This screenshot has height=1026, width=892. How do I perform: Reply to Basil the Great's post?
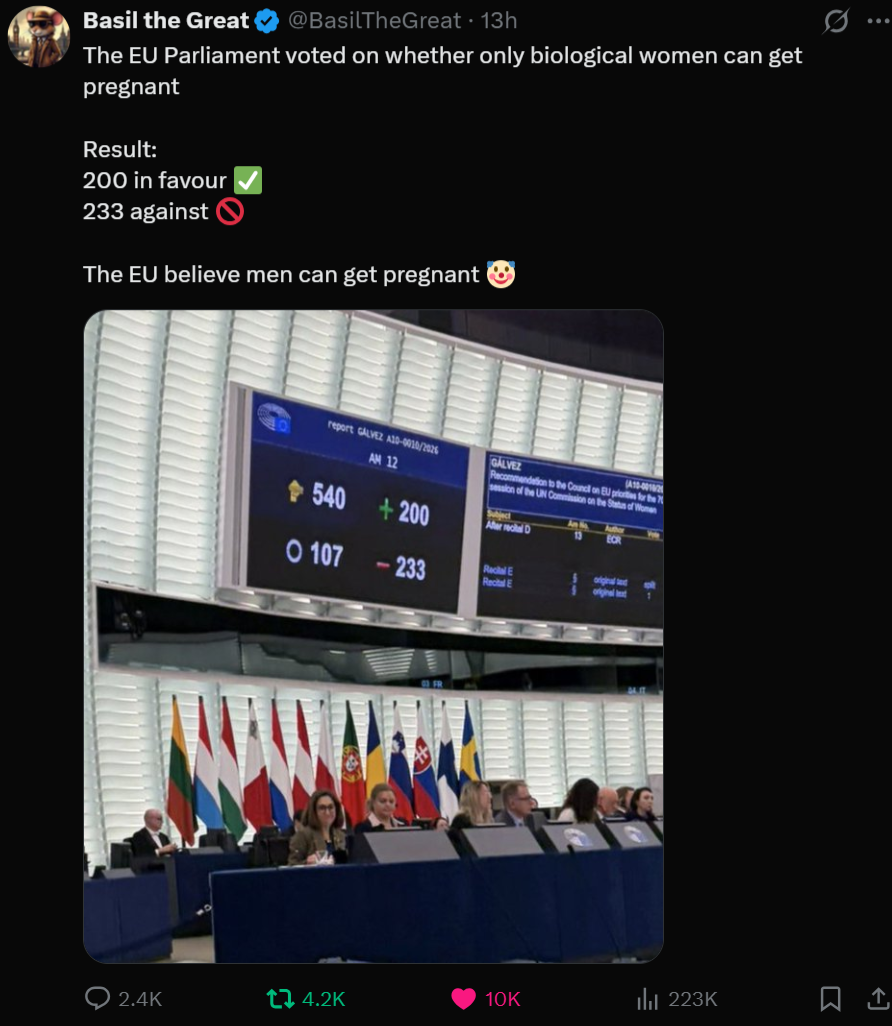tap(98, 998)
